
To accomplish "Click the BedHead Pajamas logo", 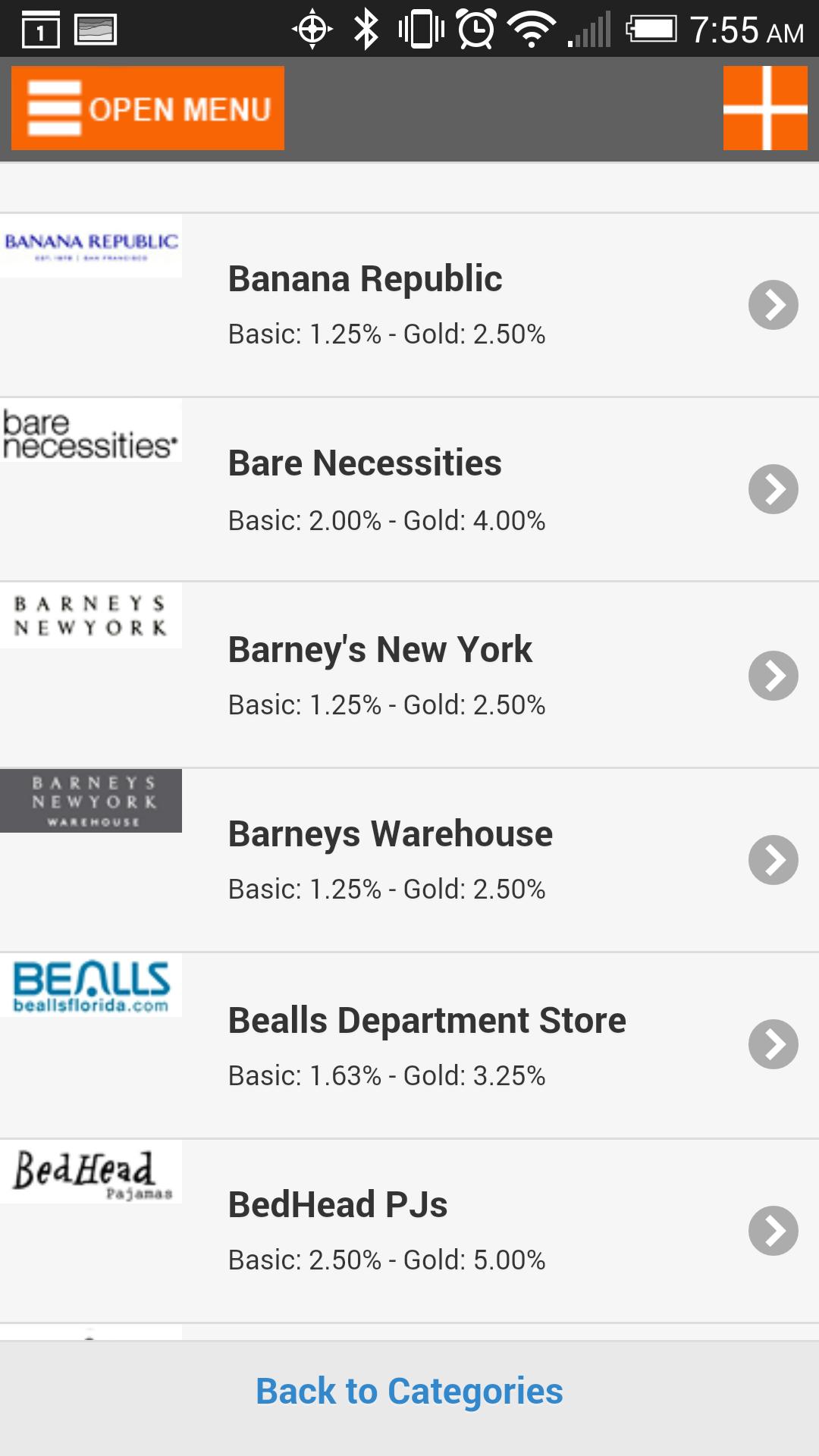I will 91,1170.
